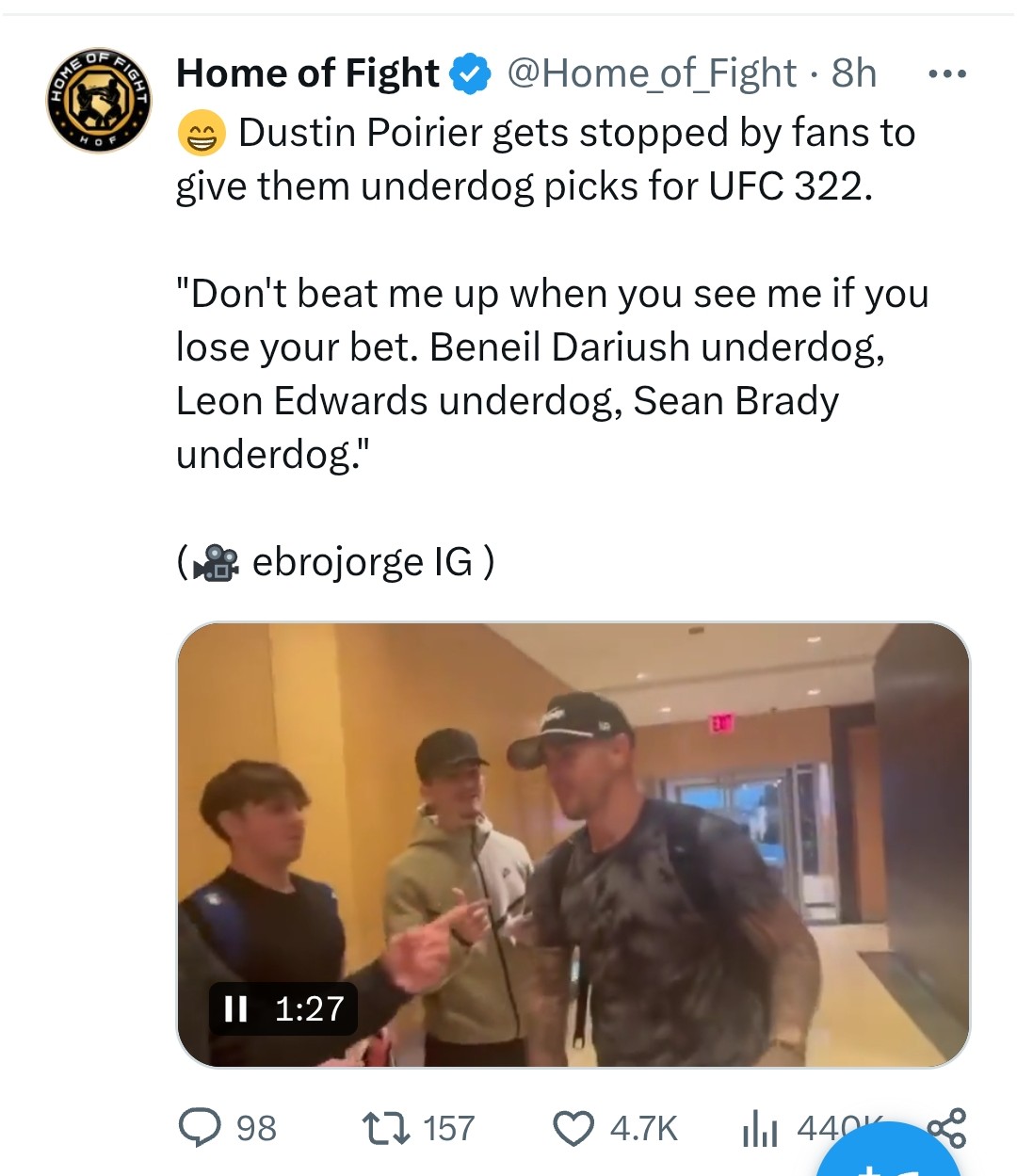
Task: Retweet the Home of Fight post
Action: [x=386, y=1127]
